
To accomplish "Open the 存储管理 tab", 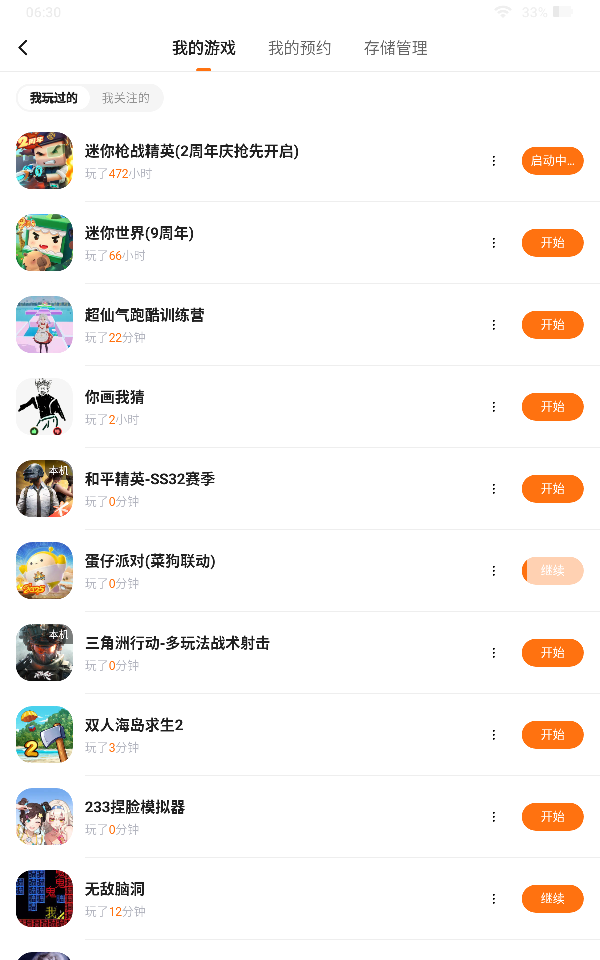I will click(395, 48).
